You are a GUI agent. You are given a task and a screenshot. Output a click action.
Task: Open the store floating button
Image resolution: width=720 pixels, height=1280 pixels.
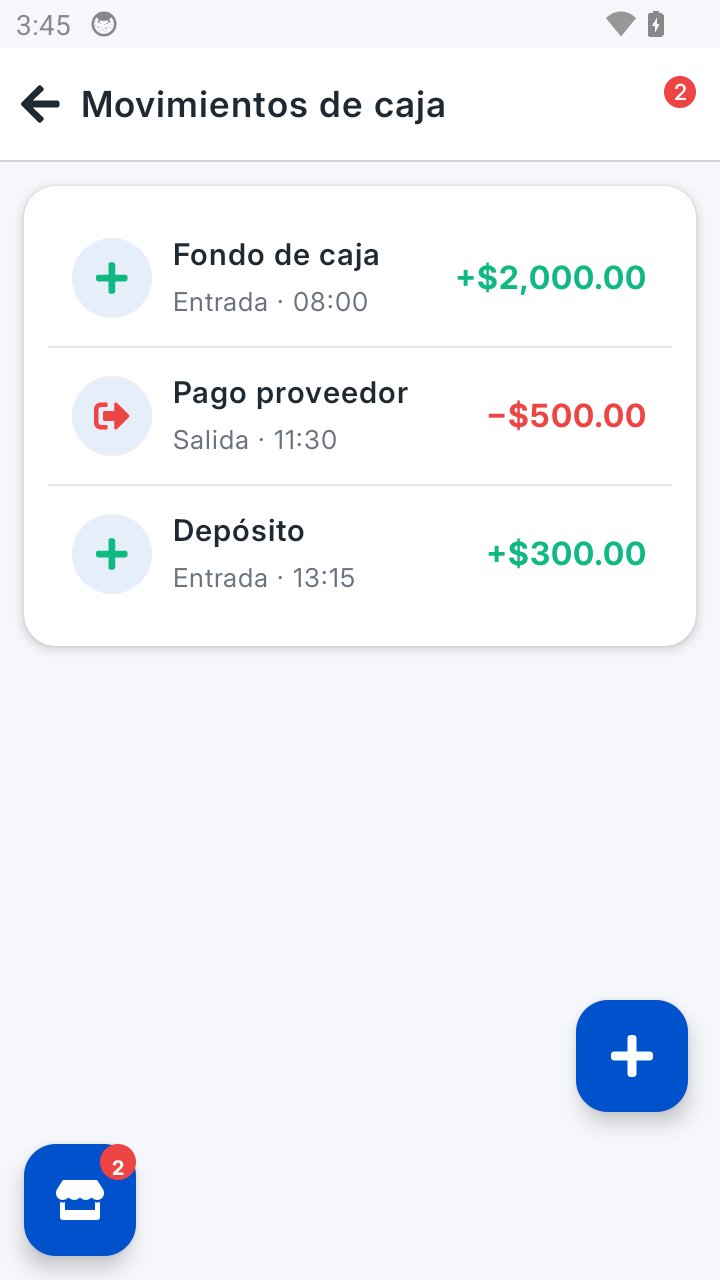tap(80, 1200)
